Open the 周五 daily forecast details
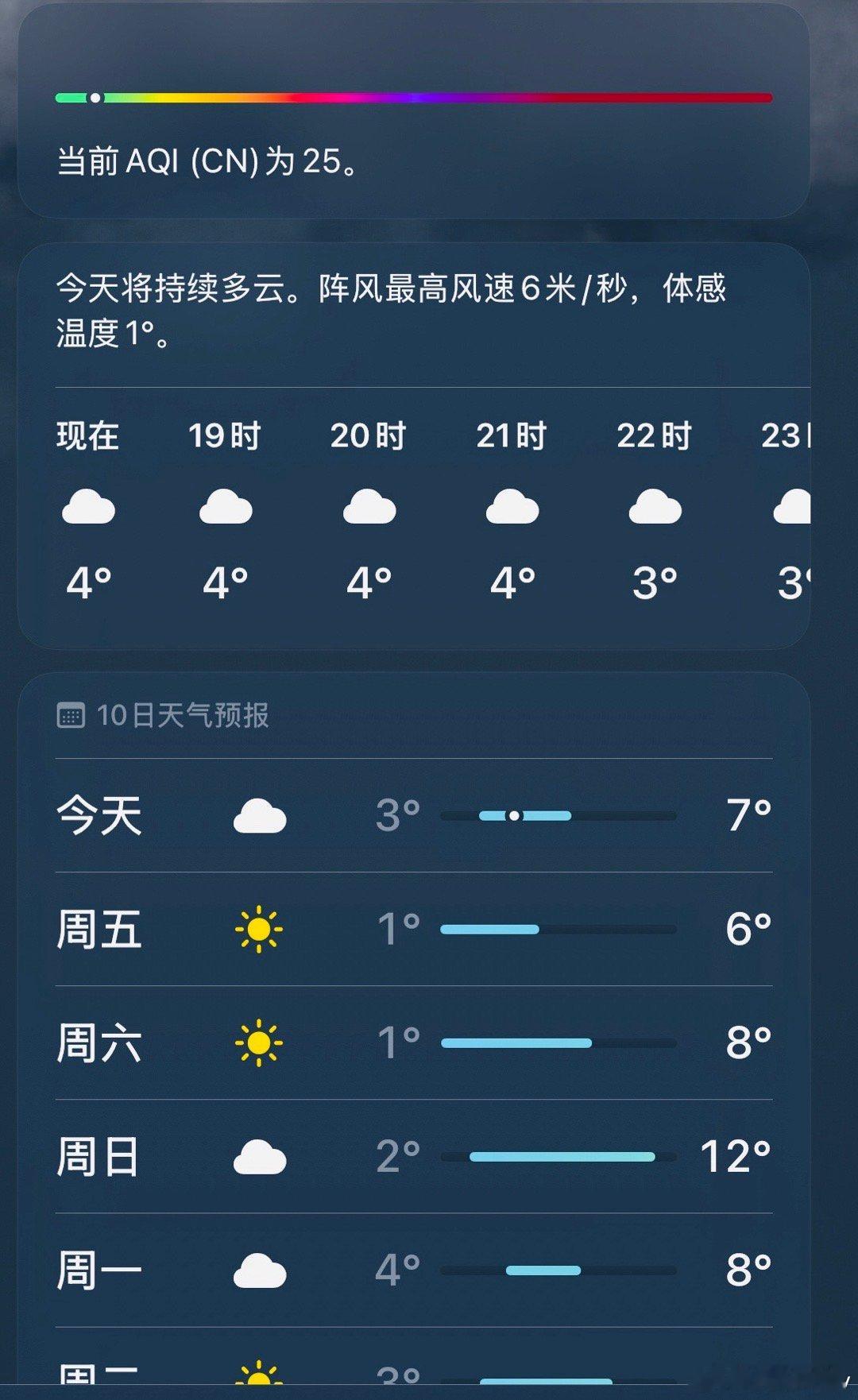The height and width of the screenshot is (1400, 858). pos(413,931)
